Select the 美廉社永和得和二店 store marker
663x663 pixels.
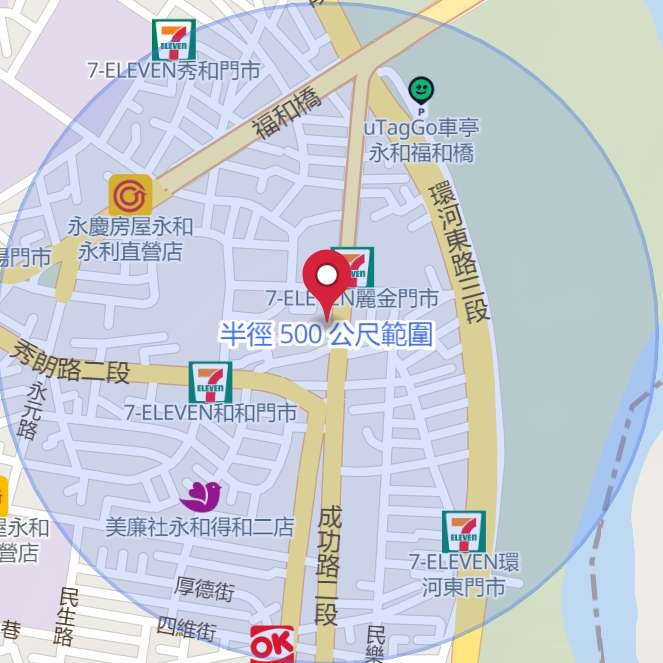point(200,494)
